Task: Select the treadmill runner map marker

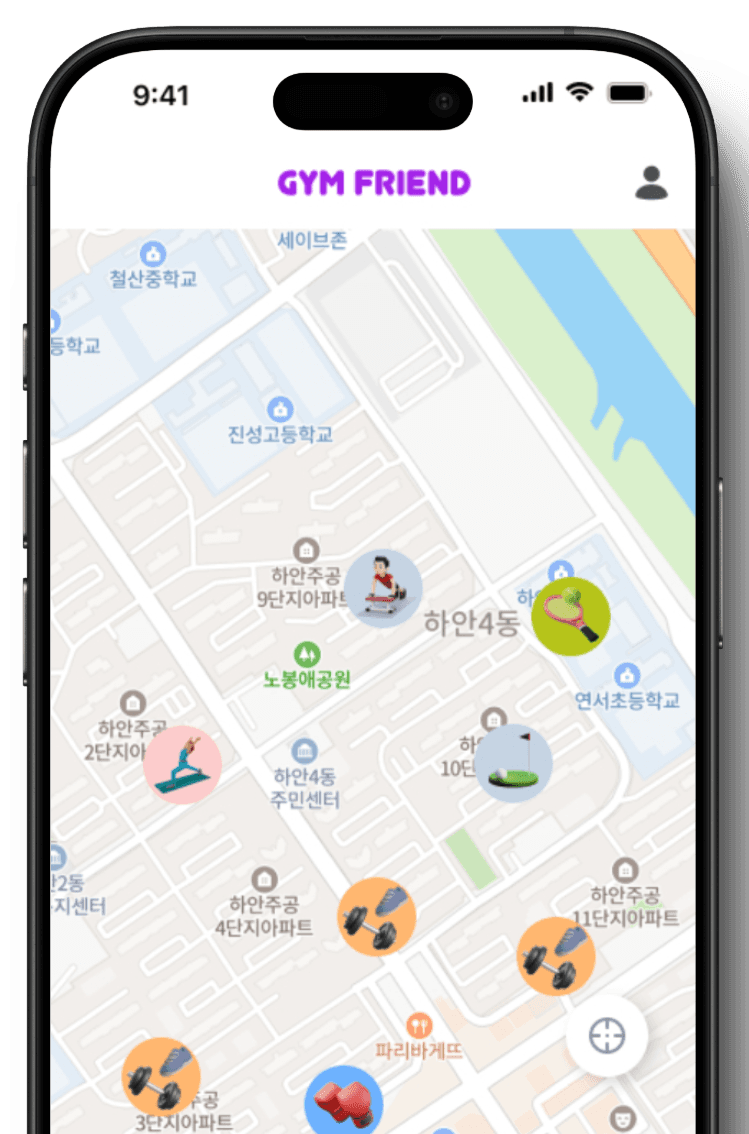Action: [383, 589]
